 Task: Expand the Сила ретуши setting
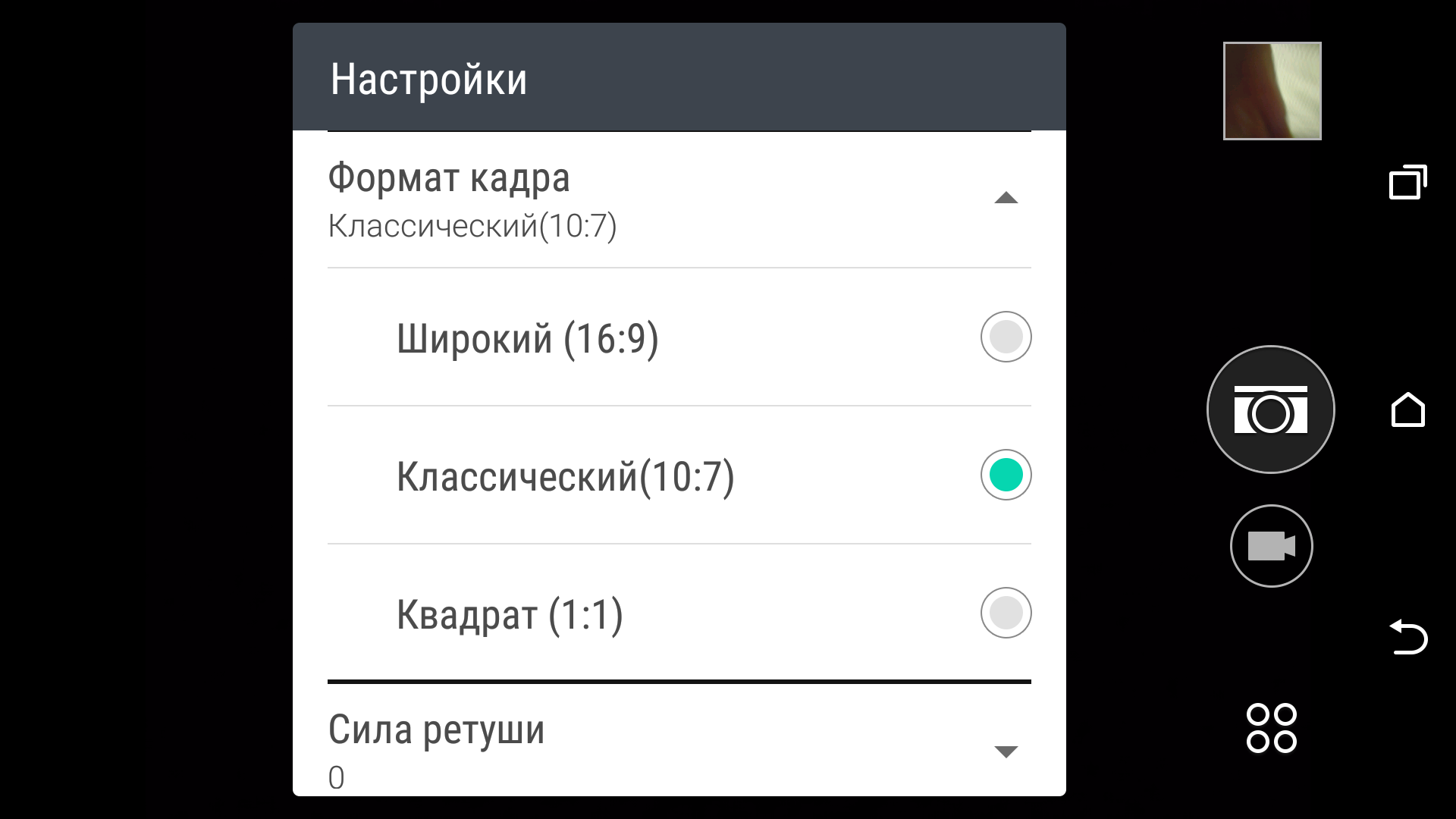(x=1006, y=751)
